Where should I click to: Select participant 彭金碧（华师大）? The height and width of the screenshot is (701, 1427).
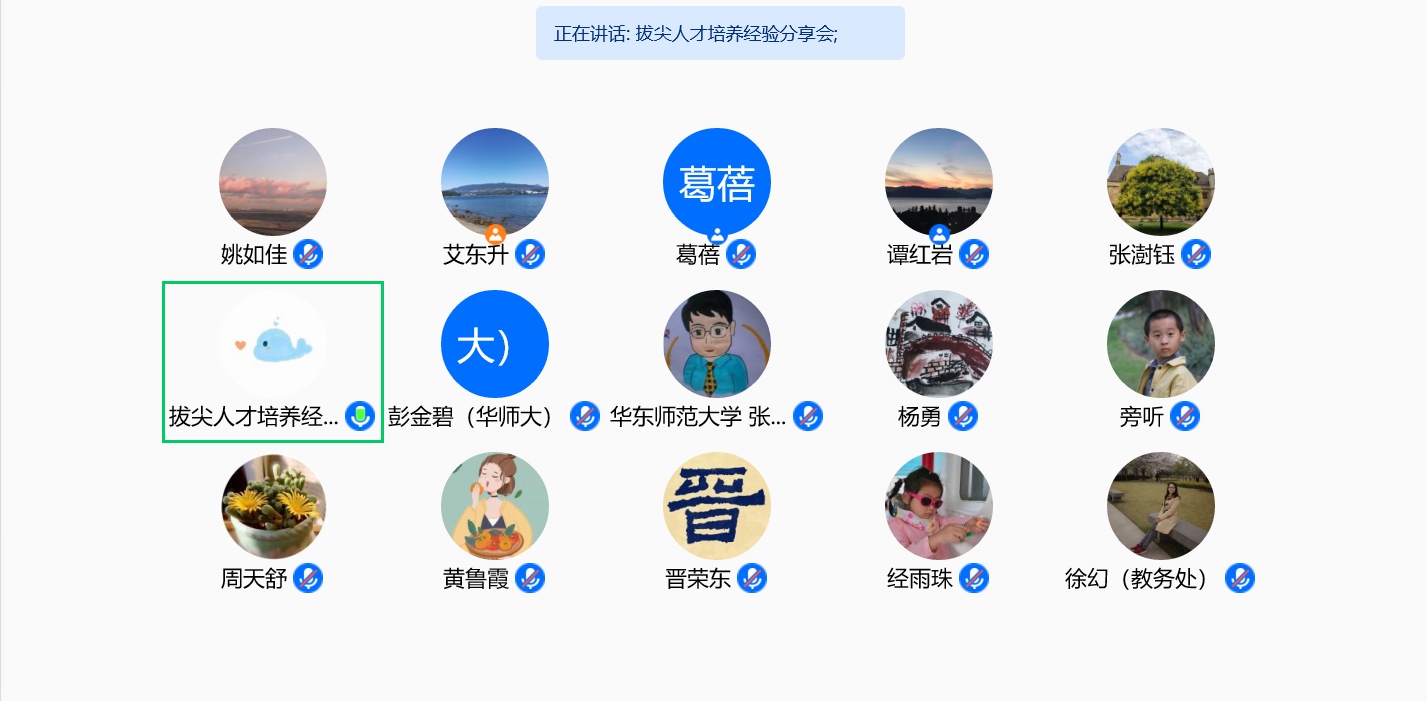(x=494, y=345)
